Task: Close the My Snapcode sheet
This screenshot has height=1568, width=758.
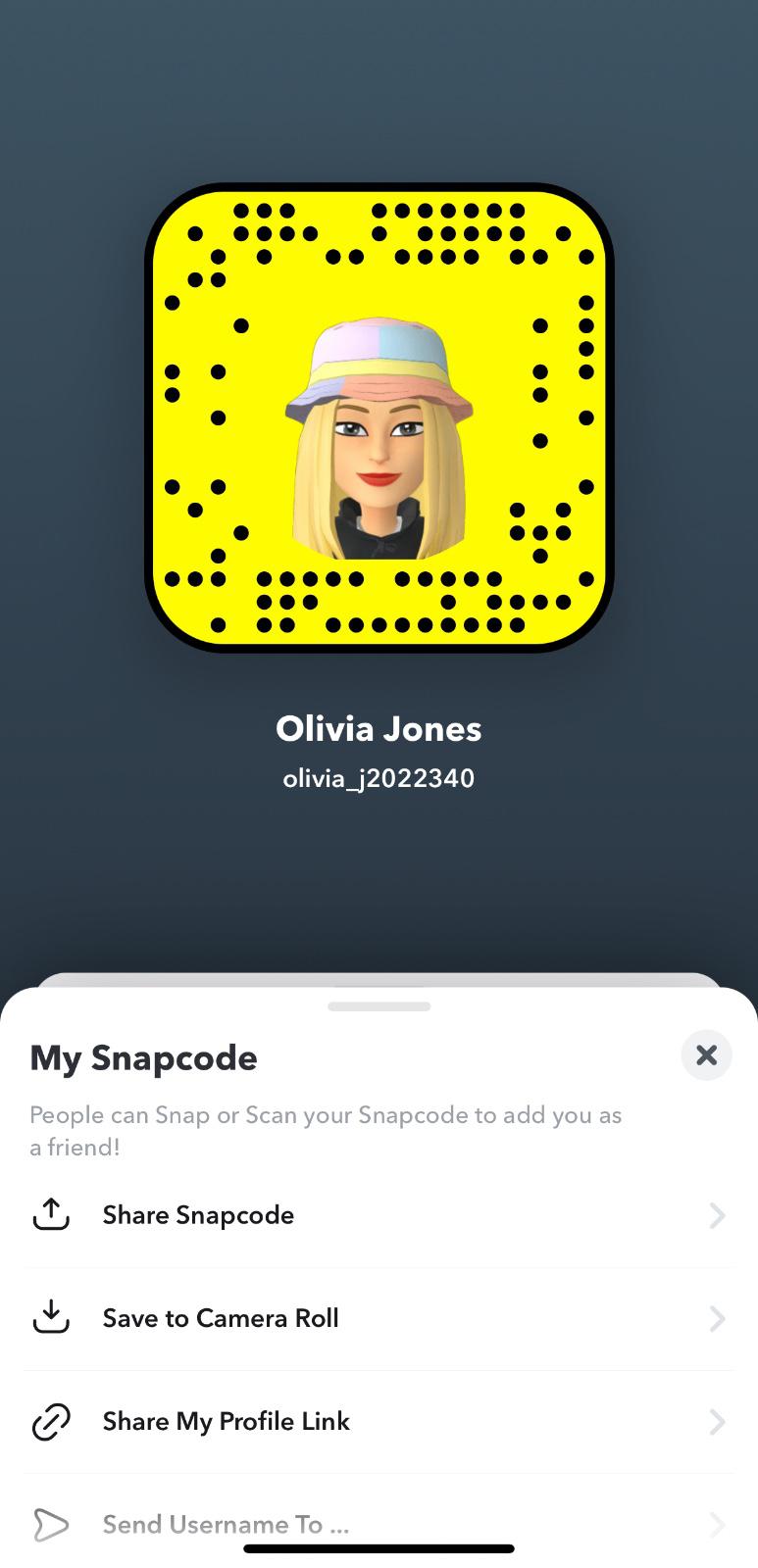Action: click(x=706, y=1055)
